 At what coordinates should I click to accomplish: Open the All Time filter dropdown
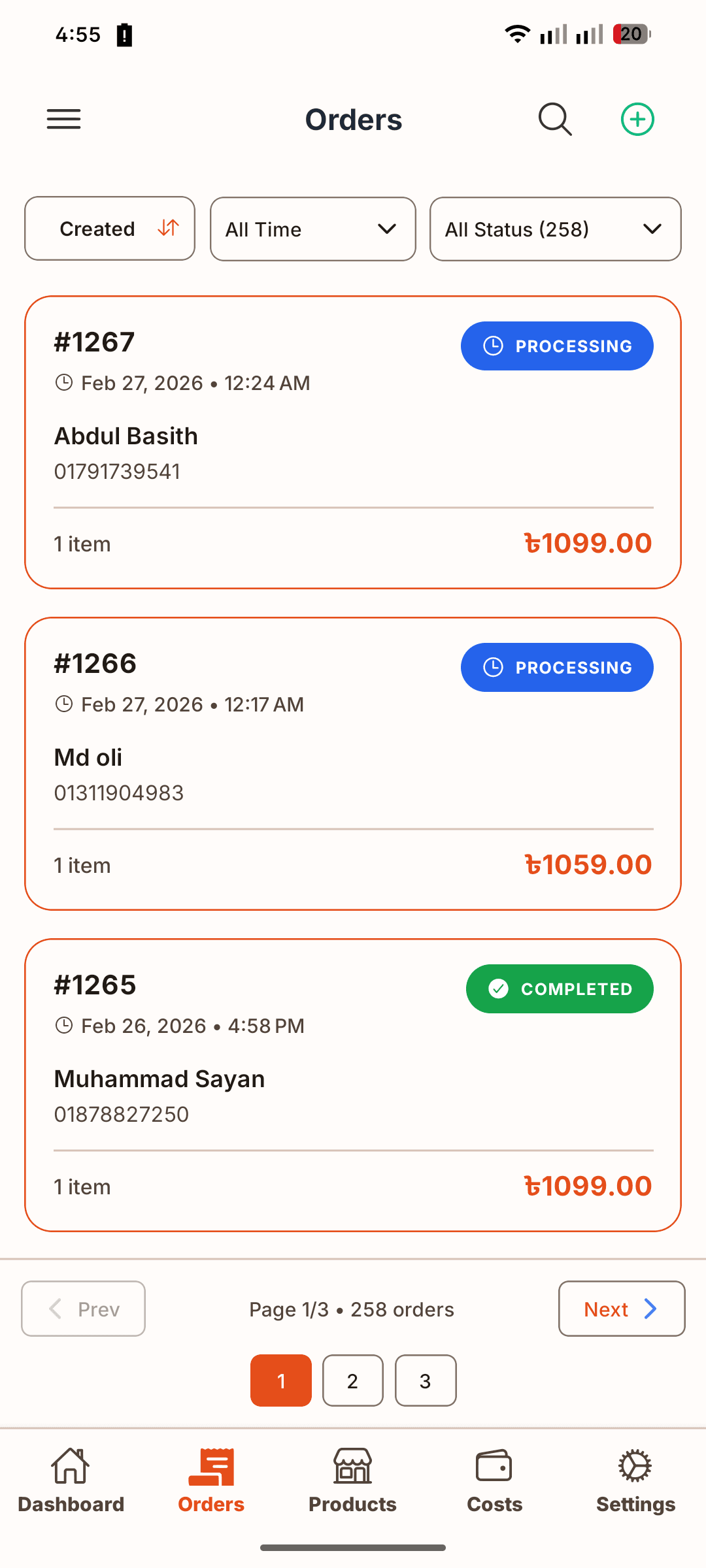click(x=312, y=229)
